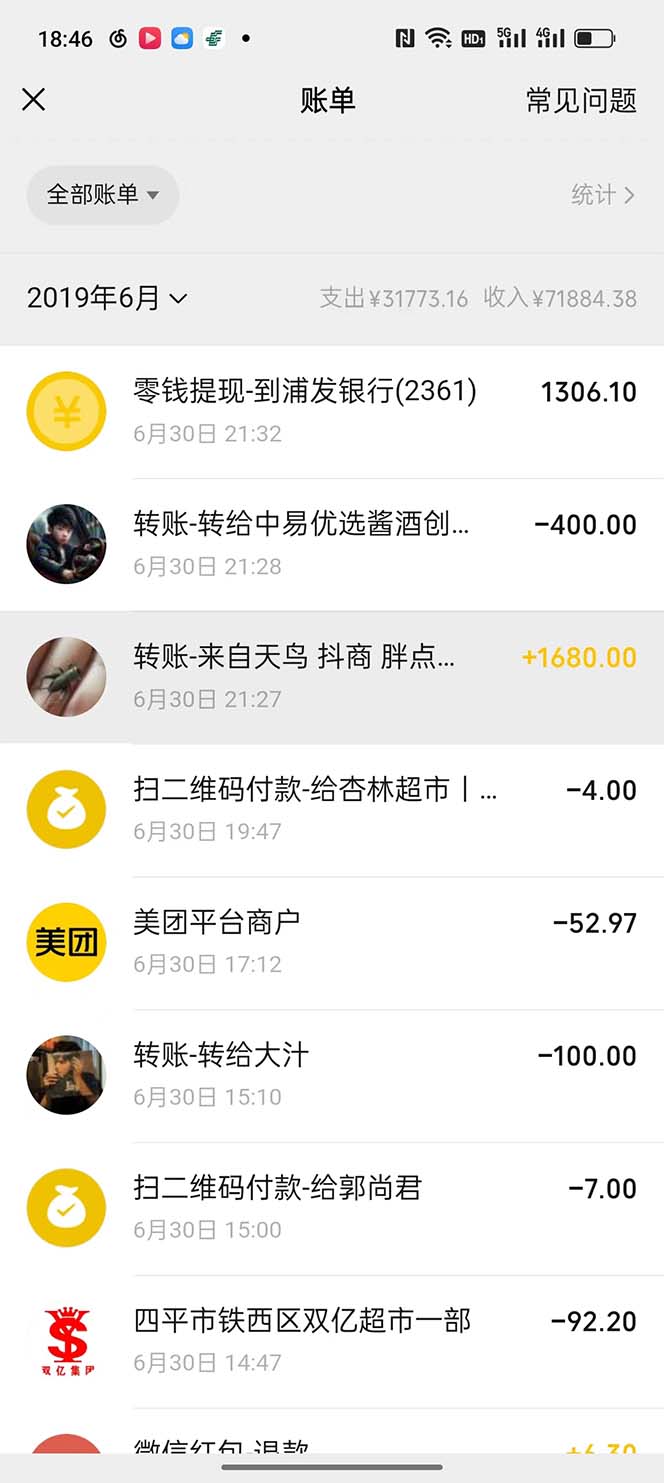The height and width of the screenshot is (1483, 664).
Task: View 扫二维码付款-给杏林超市 payment details
Action: [332, 810]
